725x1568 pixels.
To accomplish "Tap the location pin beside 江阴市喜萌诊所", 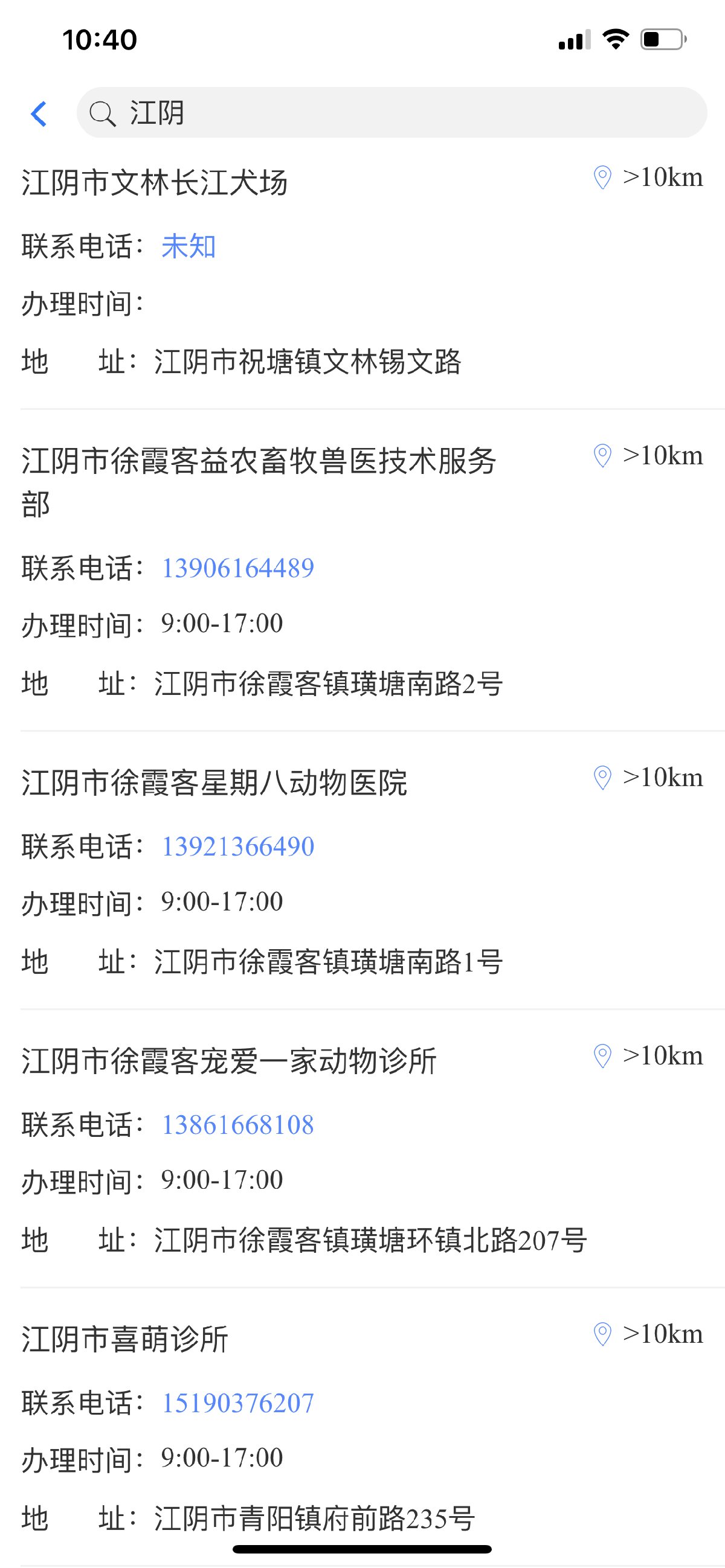I will tap(602, 1334).
